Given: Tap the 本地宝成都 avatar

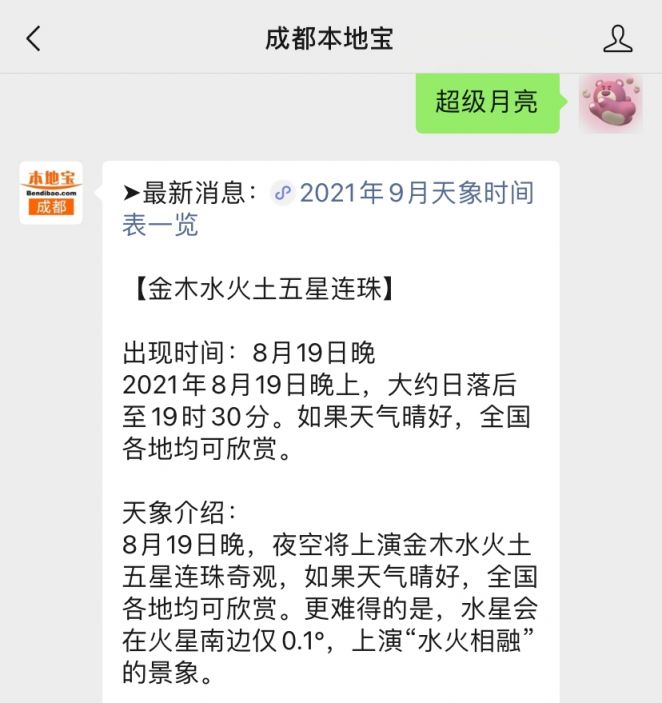Looking at the screenshot, I should [x=51, y=193].
